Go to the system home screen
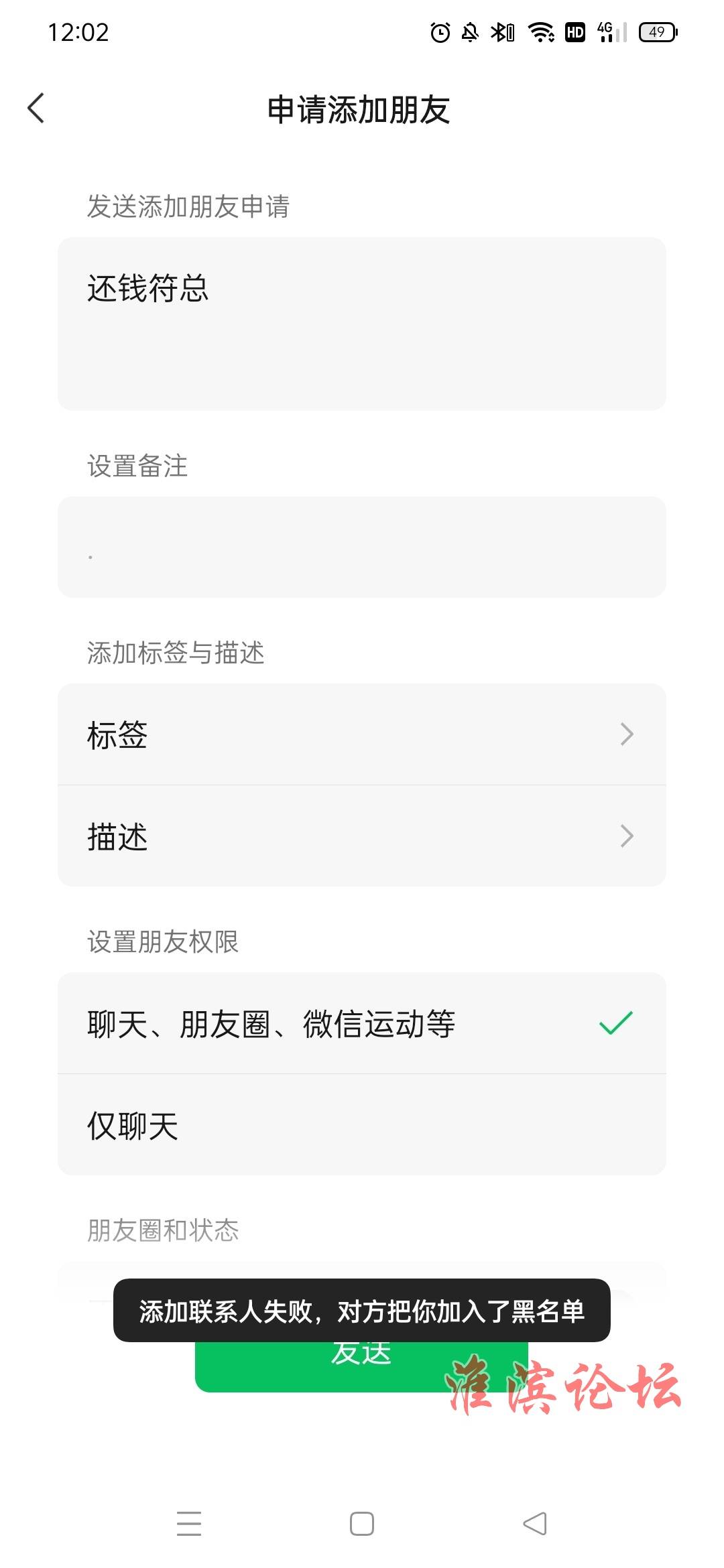The width and height of the screenshot is (724, 1568). tap(362, 1524)
